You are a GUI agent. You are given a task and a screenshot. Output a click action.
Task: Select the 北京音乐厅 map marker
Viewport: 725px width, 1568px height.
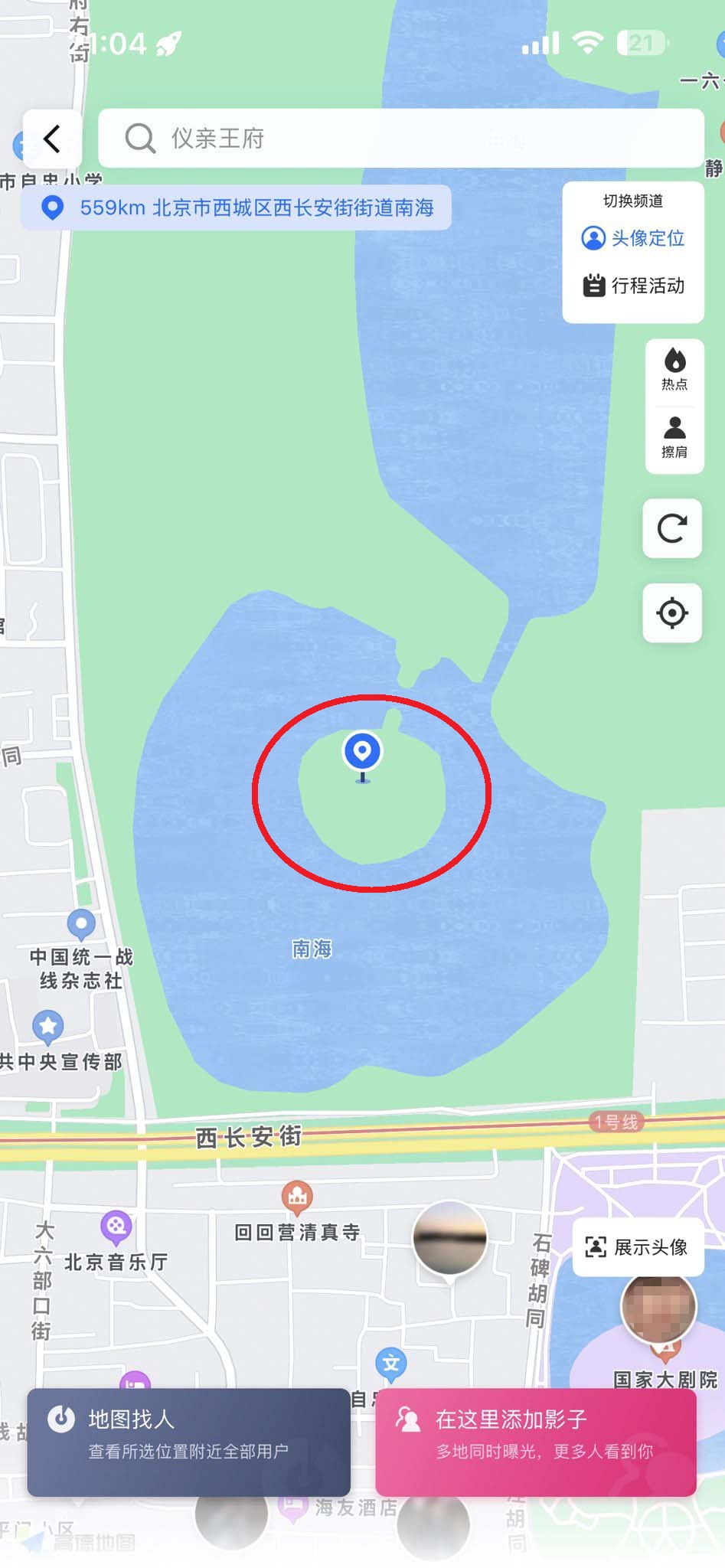pyautogui.click(x=116, y=1227)
